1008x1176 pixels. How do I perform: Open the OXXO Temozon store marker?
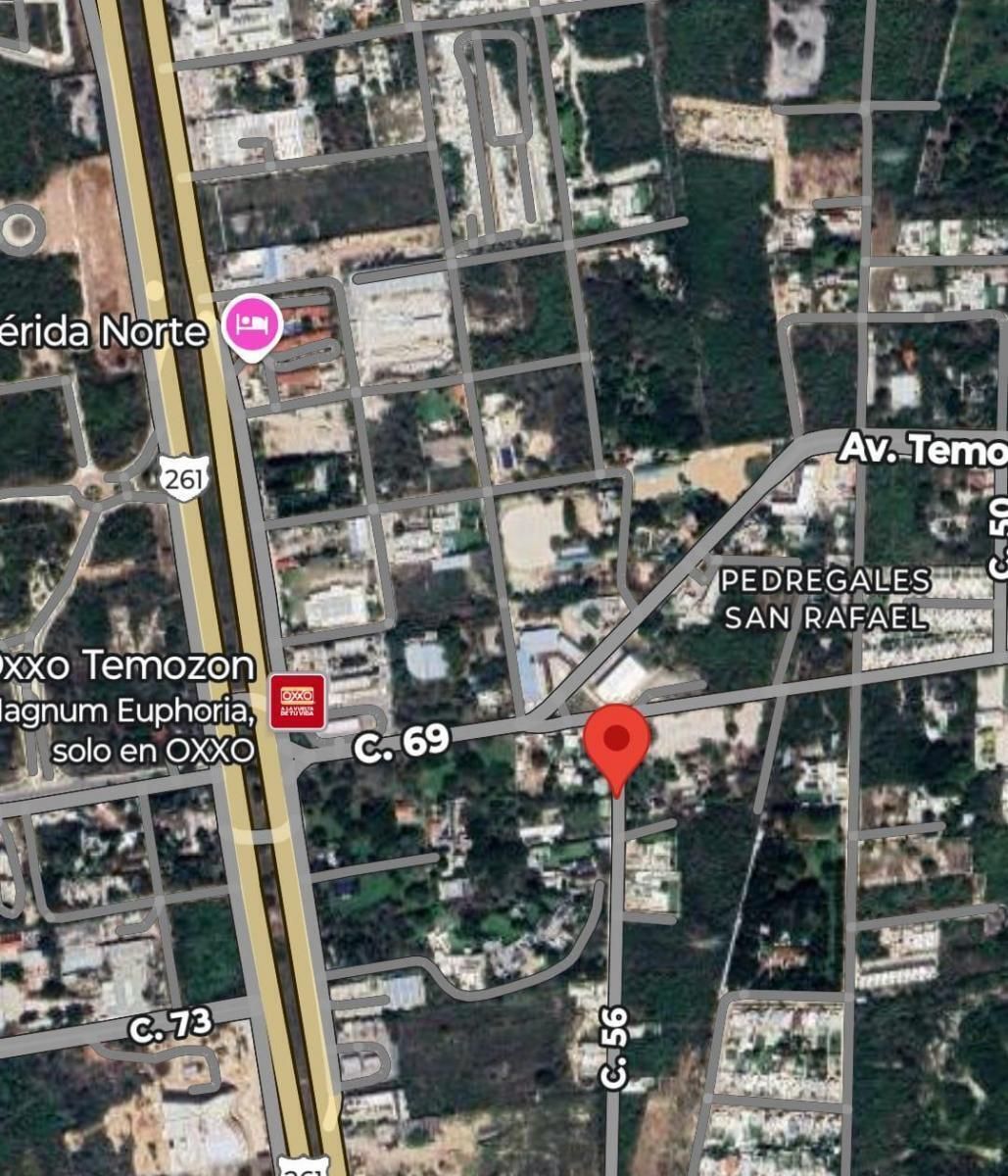[x=297, y=701]
